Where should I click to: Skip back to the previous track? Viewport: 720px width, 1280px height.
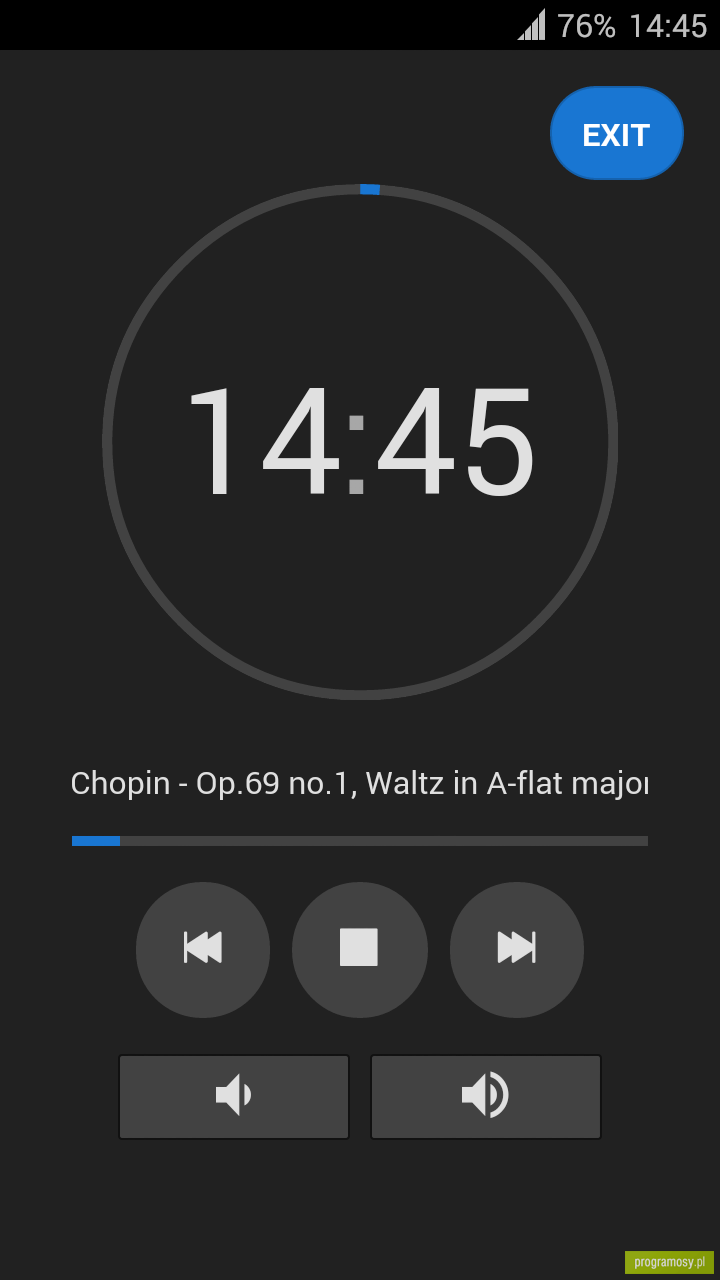click(203, 949)
